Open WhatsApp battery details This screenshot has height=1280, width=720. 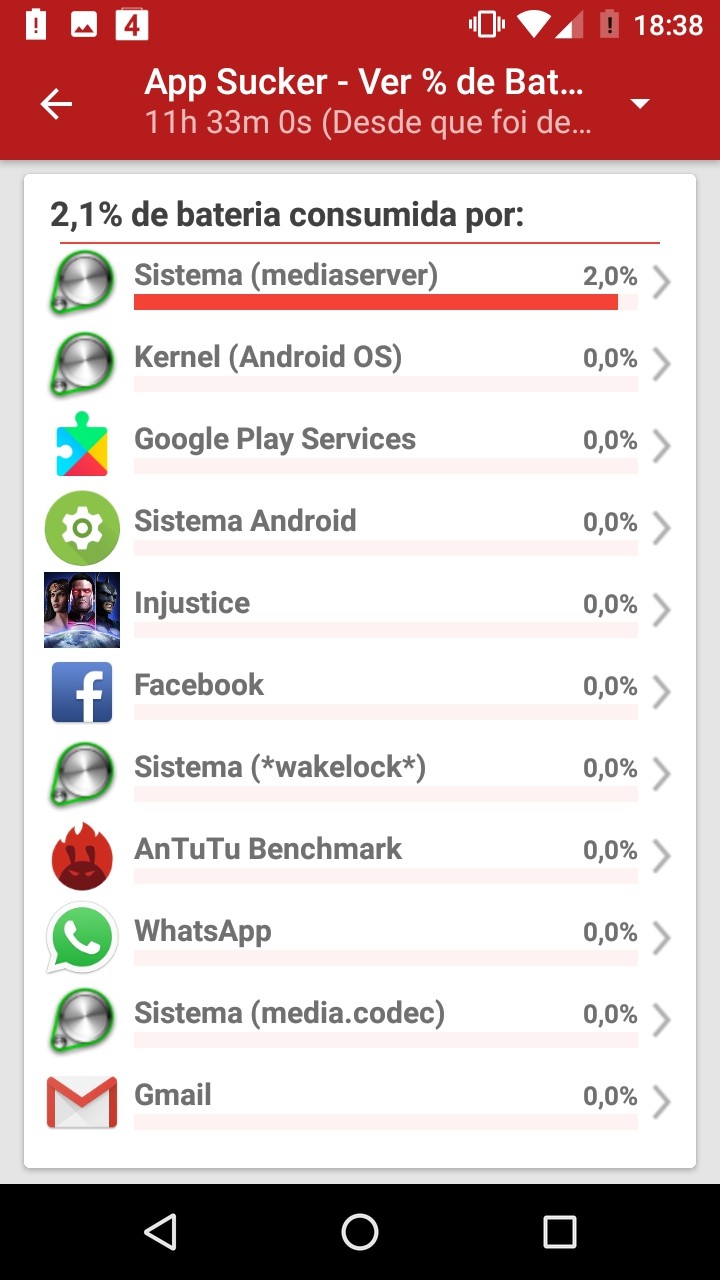pyautogui.click(x=360, y=939)
